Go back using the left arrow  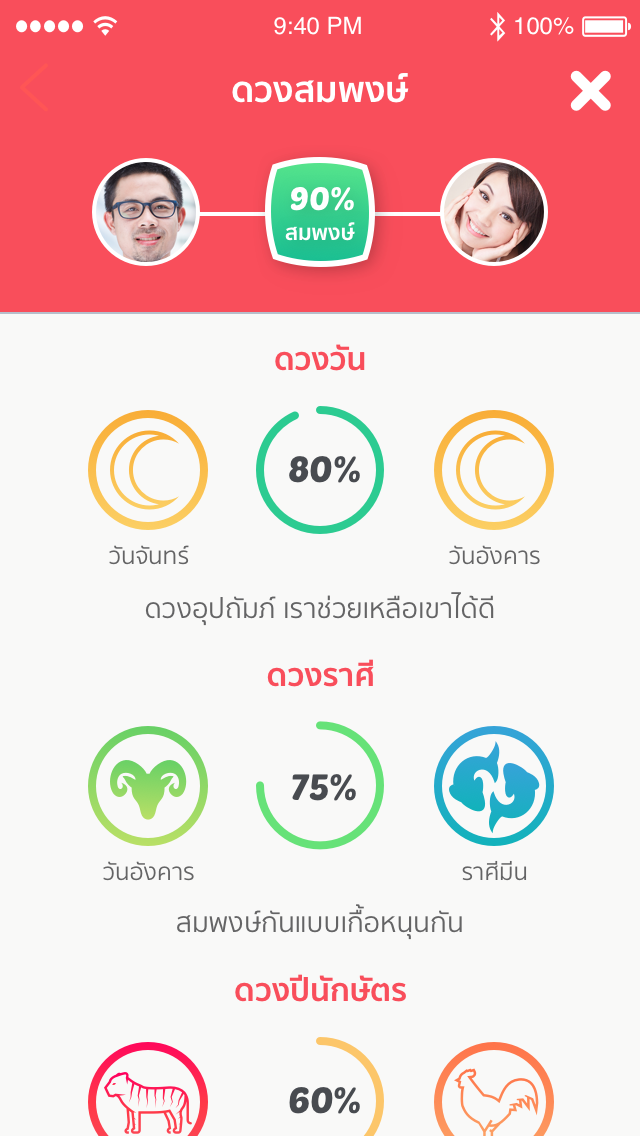pyautogui.click(x=34, y=88)
